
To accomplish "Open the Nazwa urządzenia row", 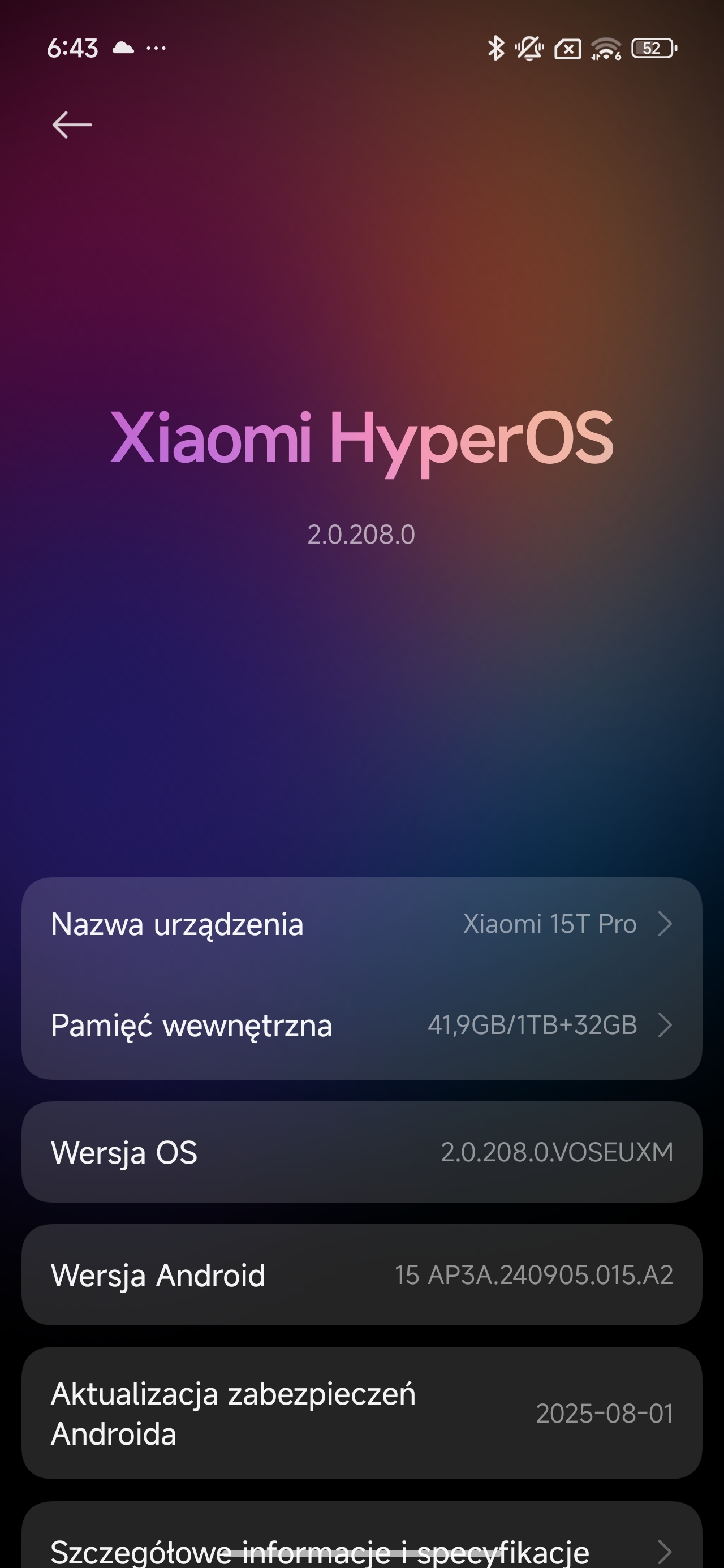I will click(361, 924).
